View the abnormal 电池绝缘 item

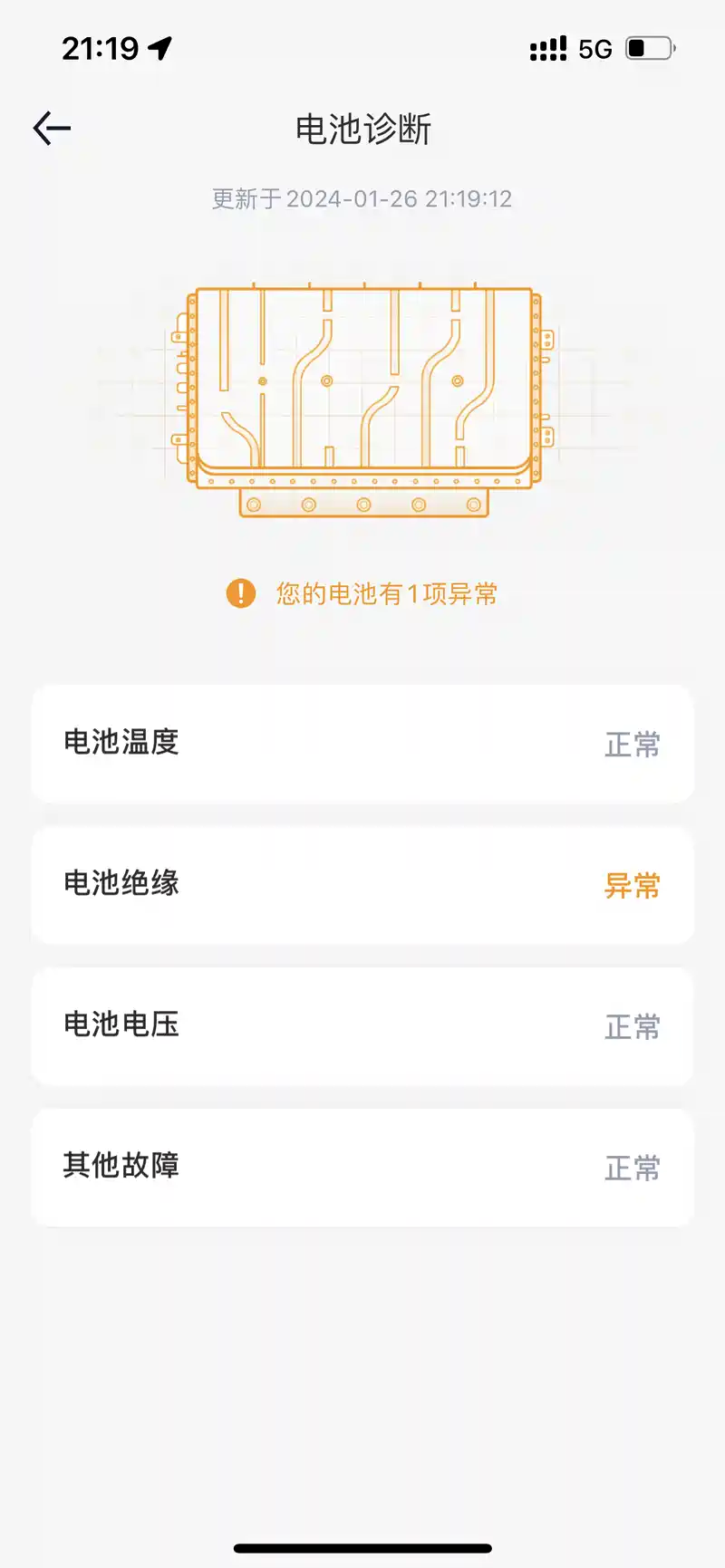[362, 885]
